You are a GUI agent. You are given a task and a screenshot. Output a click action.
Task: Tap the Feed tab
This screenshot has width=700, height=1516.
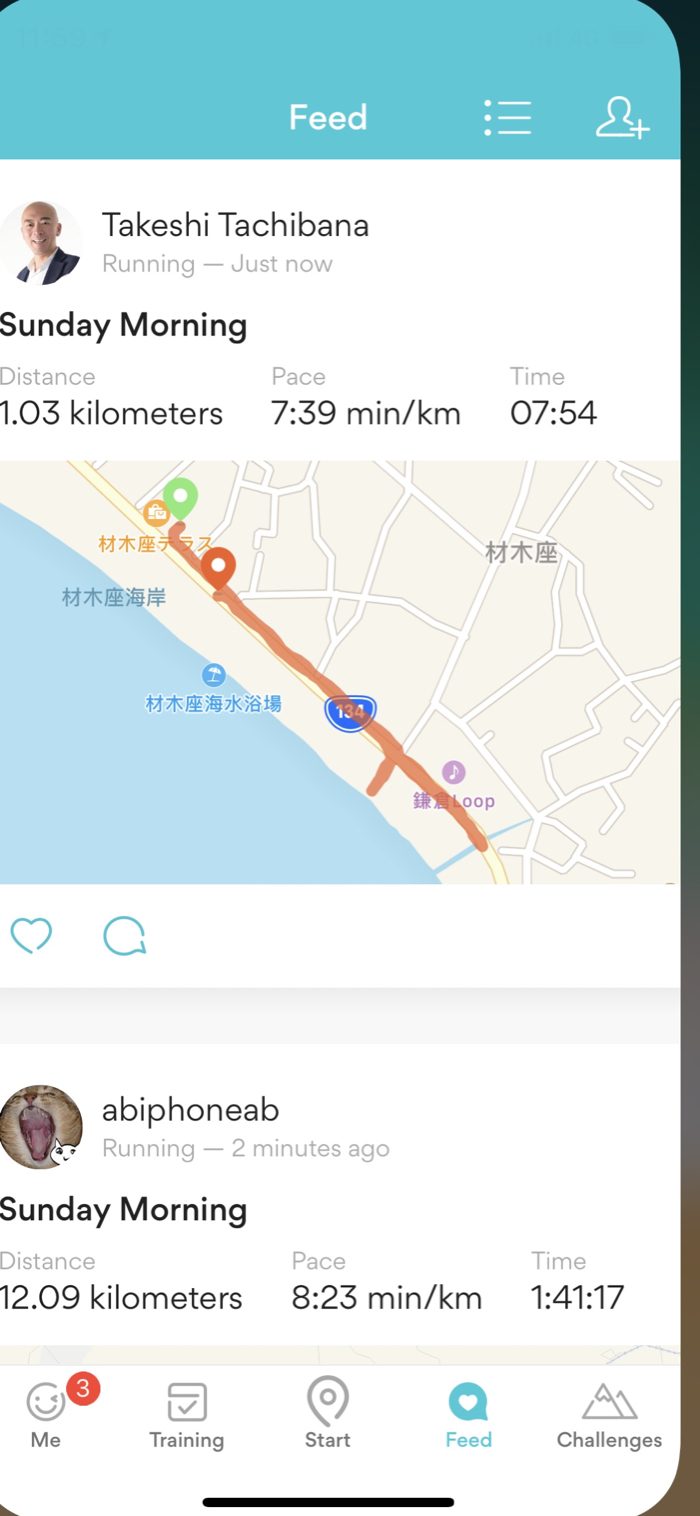click(x=468, y=1414)
